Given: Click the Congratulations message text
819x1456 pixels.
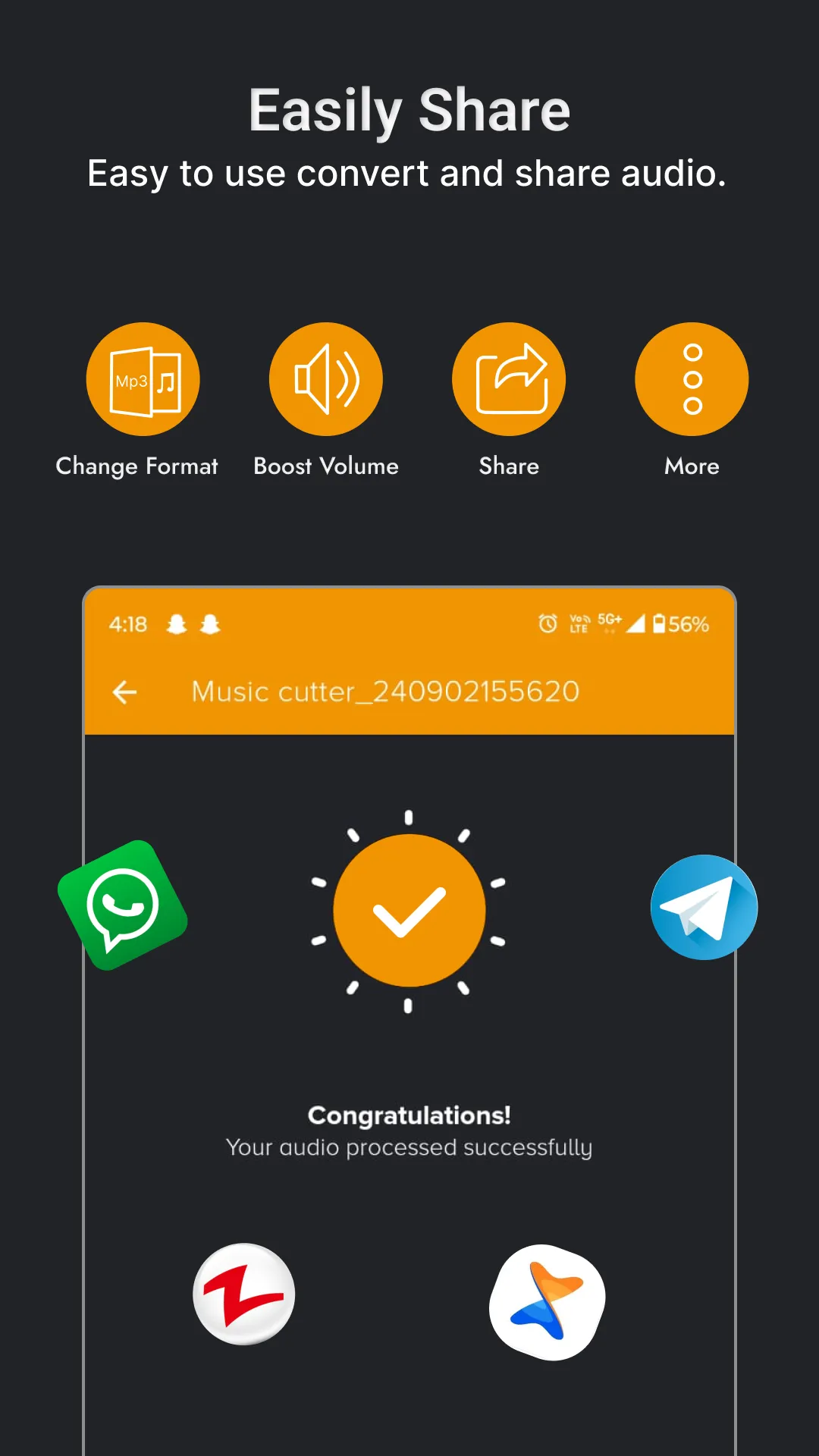Looking at the screenshot, I should (x=409, y=1115).
